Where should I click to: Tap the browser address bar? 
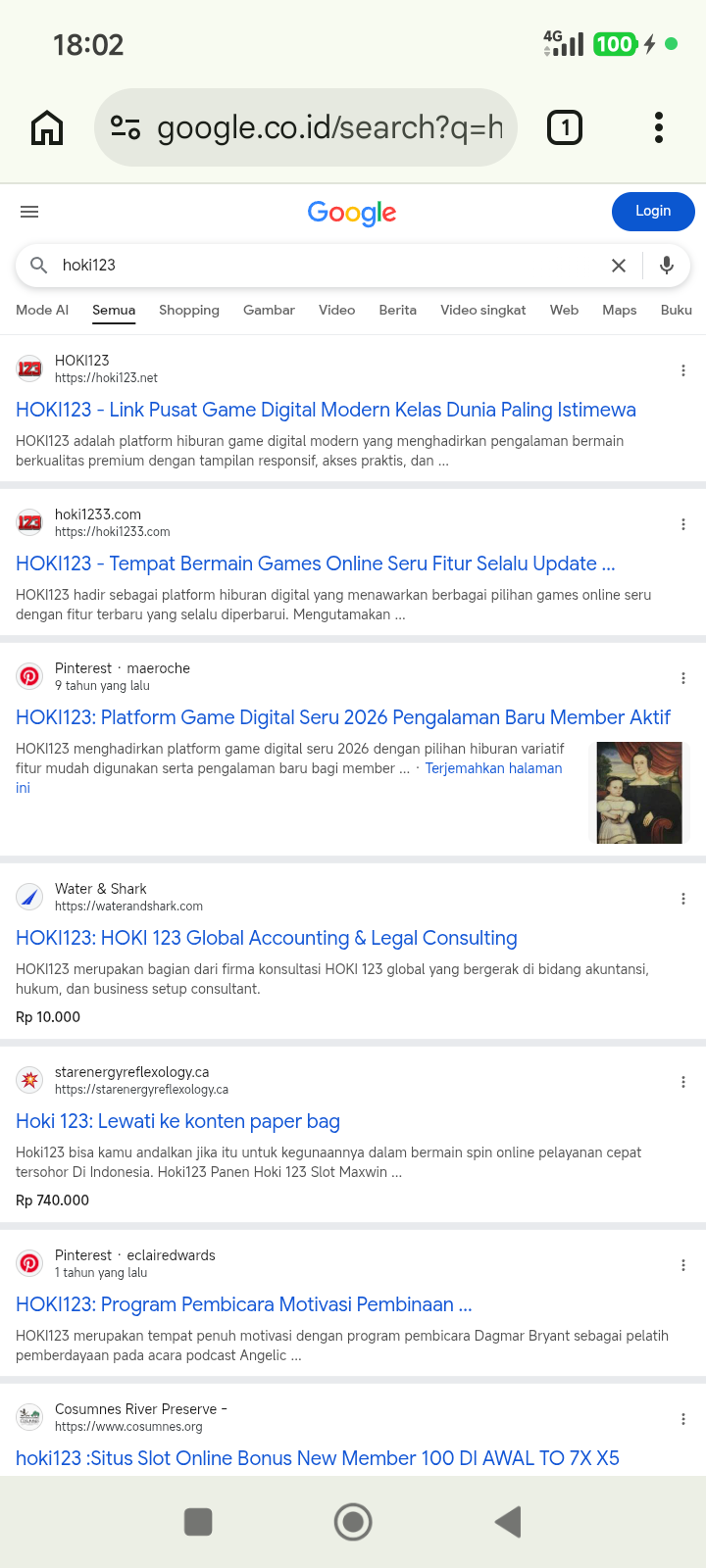pos(305,127)
